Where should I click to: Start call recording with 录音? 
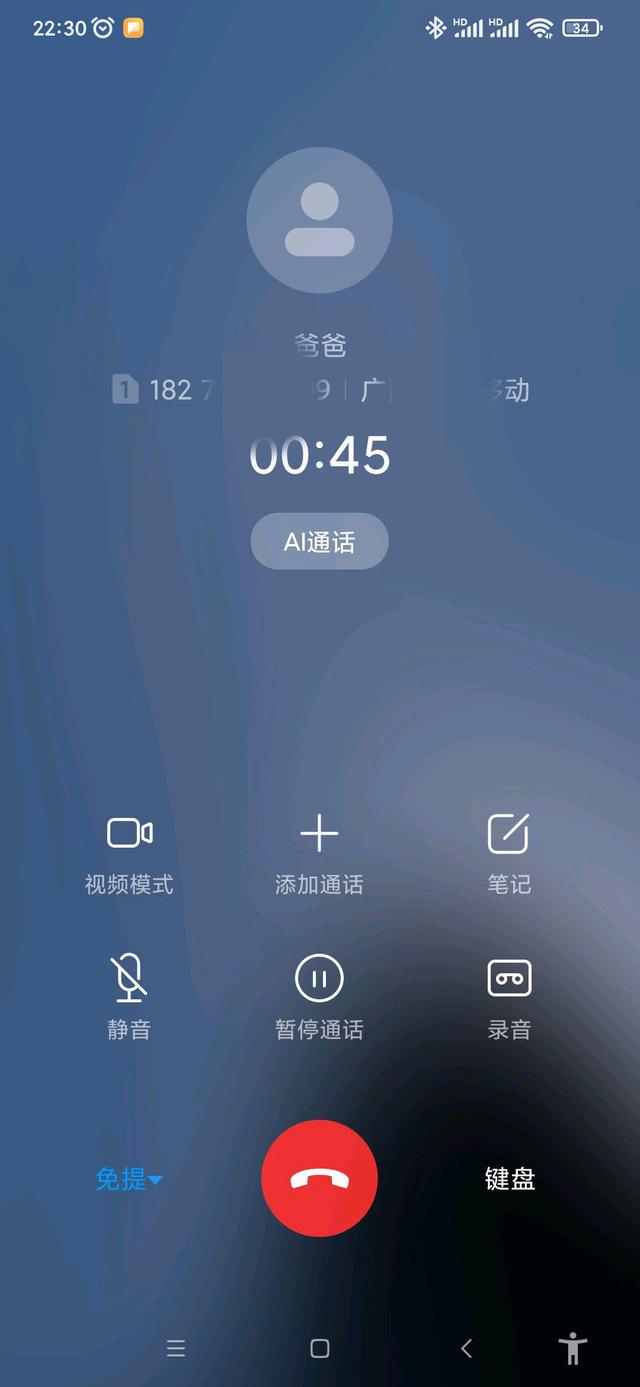(508, 997)
